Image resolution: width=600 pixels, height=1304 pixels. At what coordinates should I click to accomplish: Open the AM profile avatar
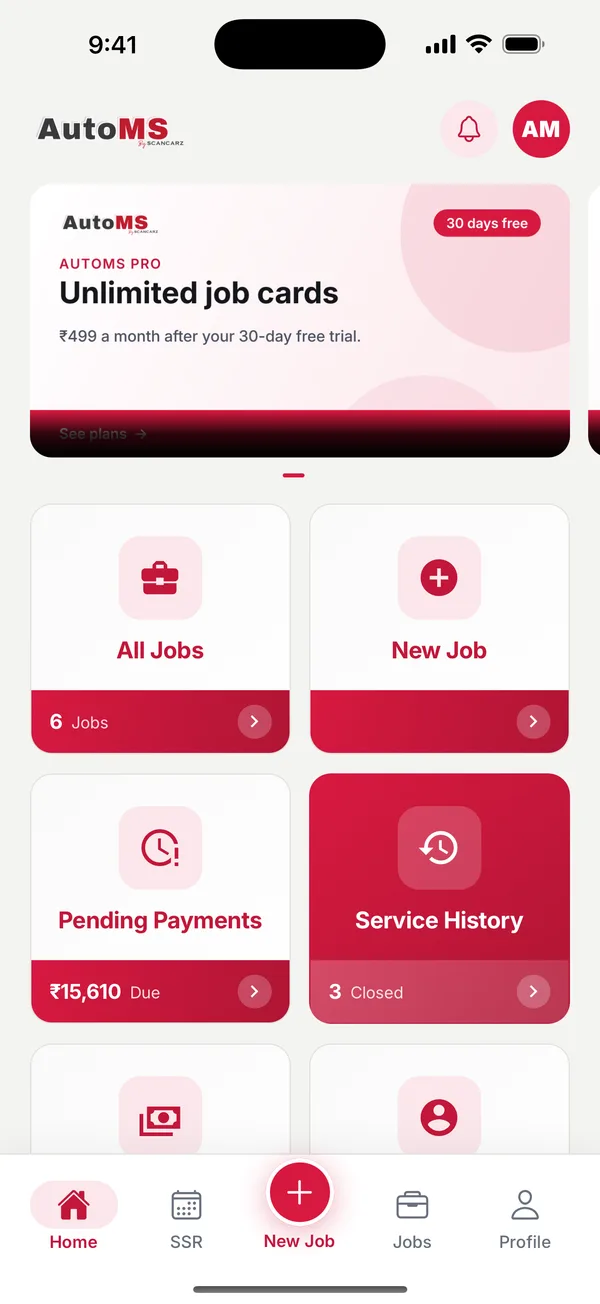(541, 129)
